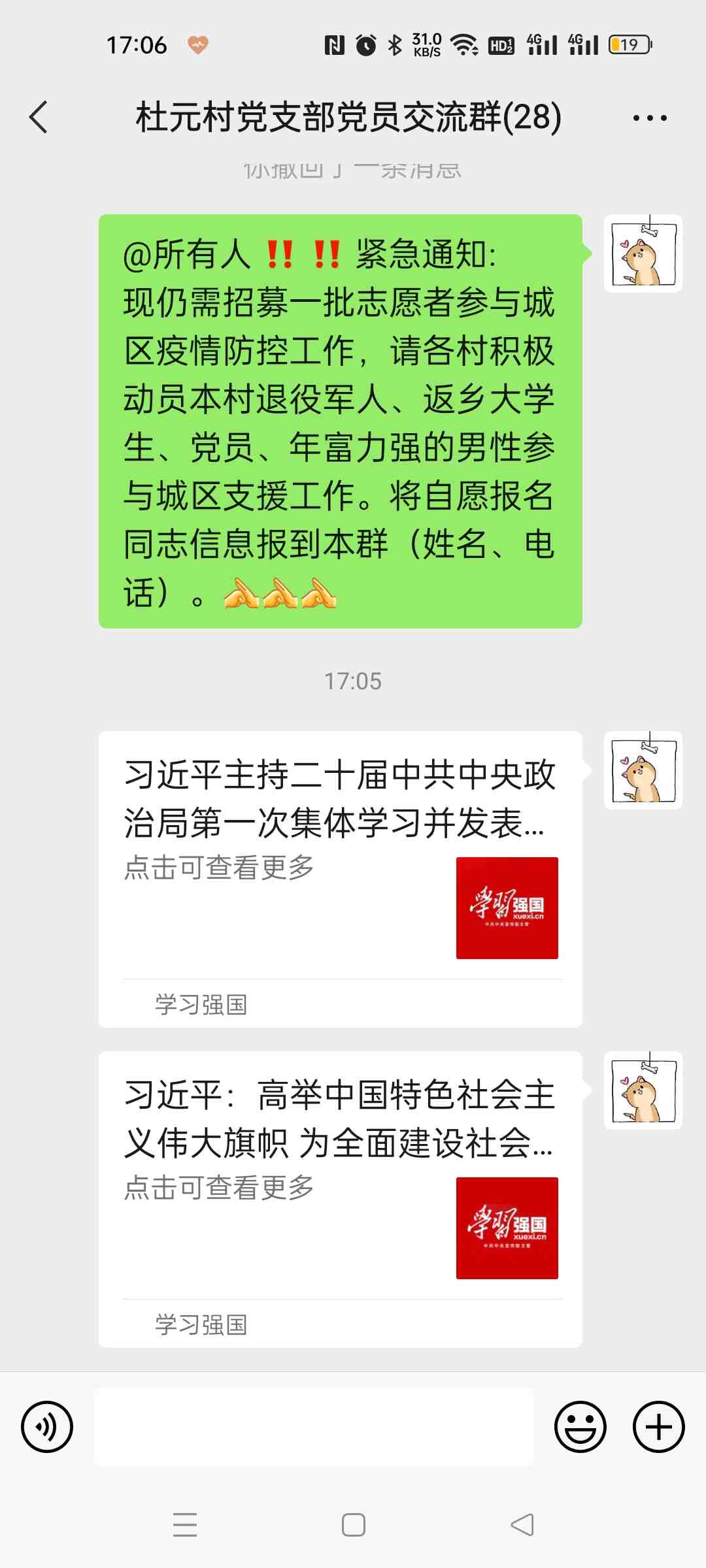Focus the message text field
This screenshot has width=706, height=1568.
[x=314, y=1426]
